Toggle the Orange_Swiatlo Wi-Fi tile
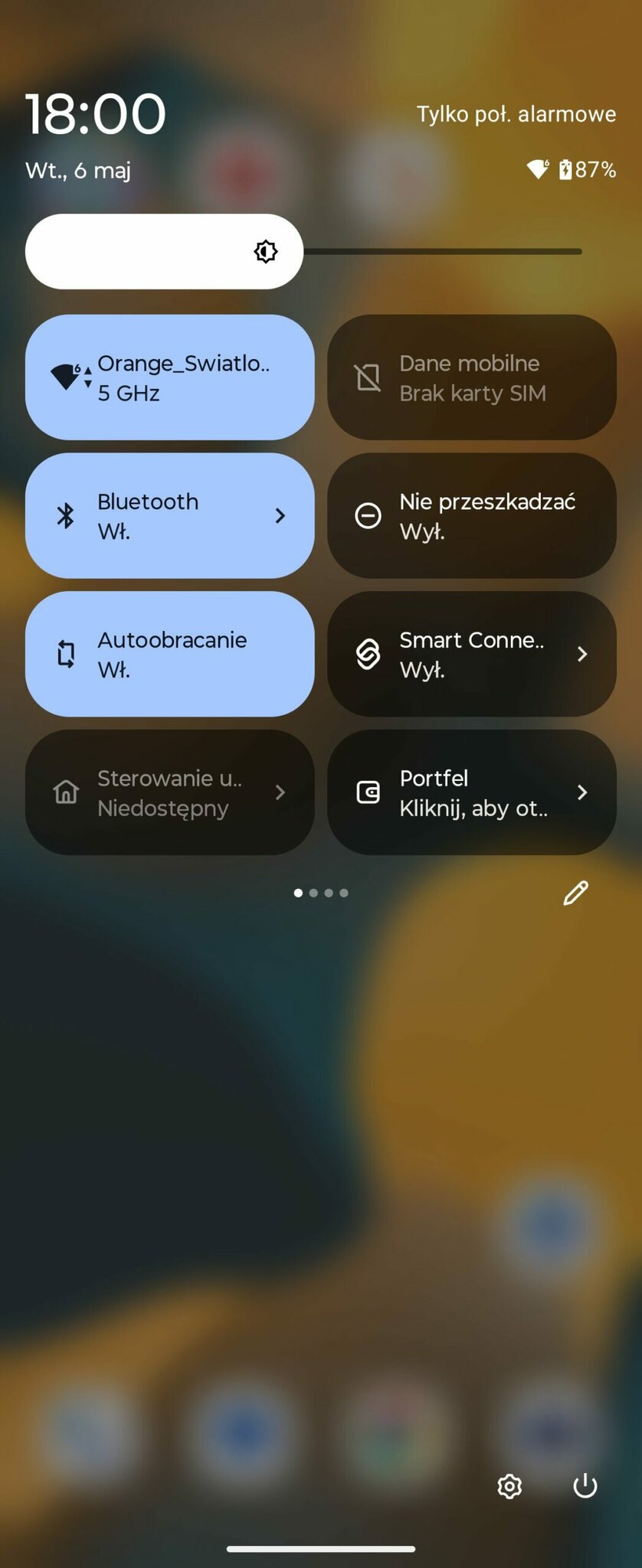This screenshot has height=1568, width=642. pos(169,377)
